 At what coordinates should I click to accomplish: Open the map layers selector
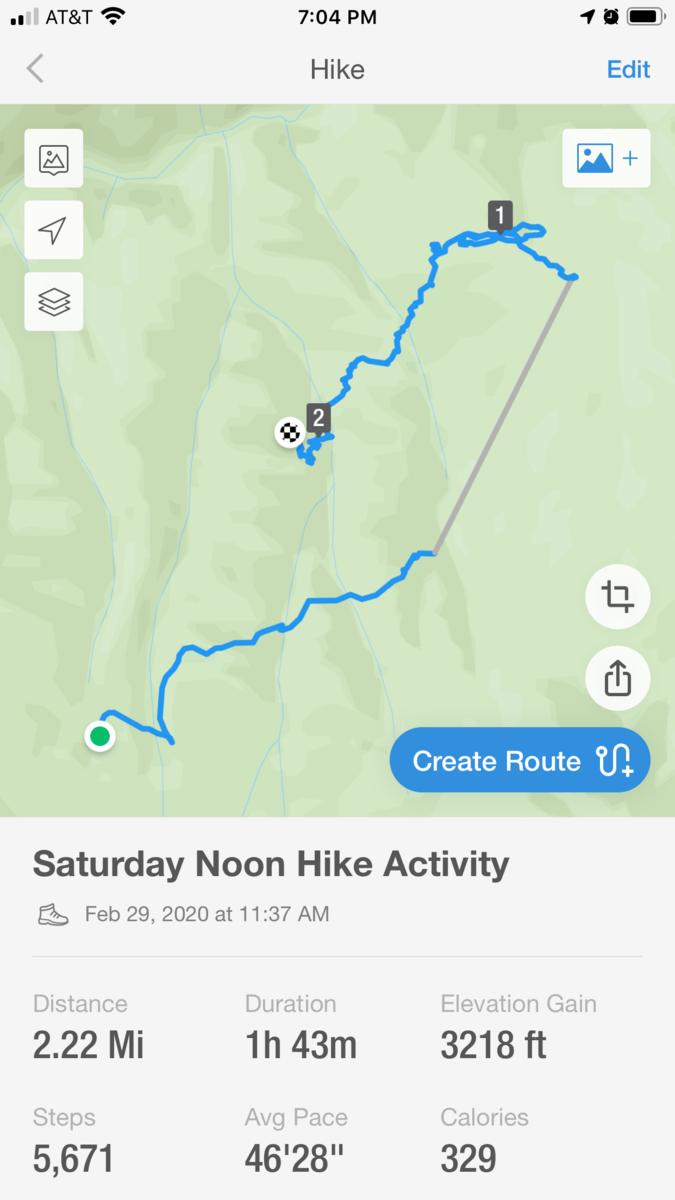(x=54, y=301)
